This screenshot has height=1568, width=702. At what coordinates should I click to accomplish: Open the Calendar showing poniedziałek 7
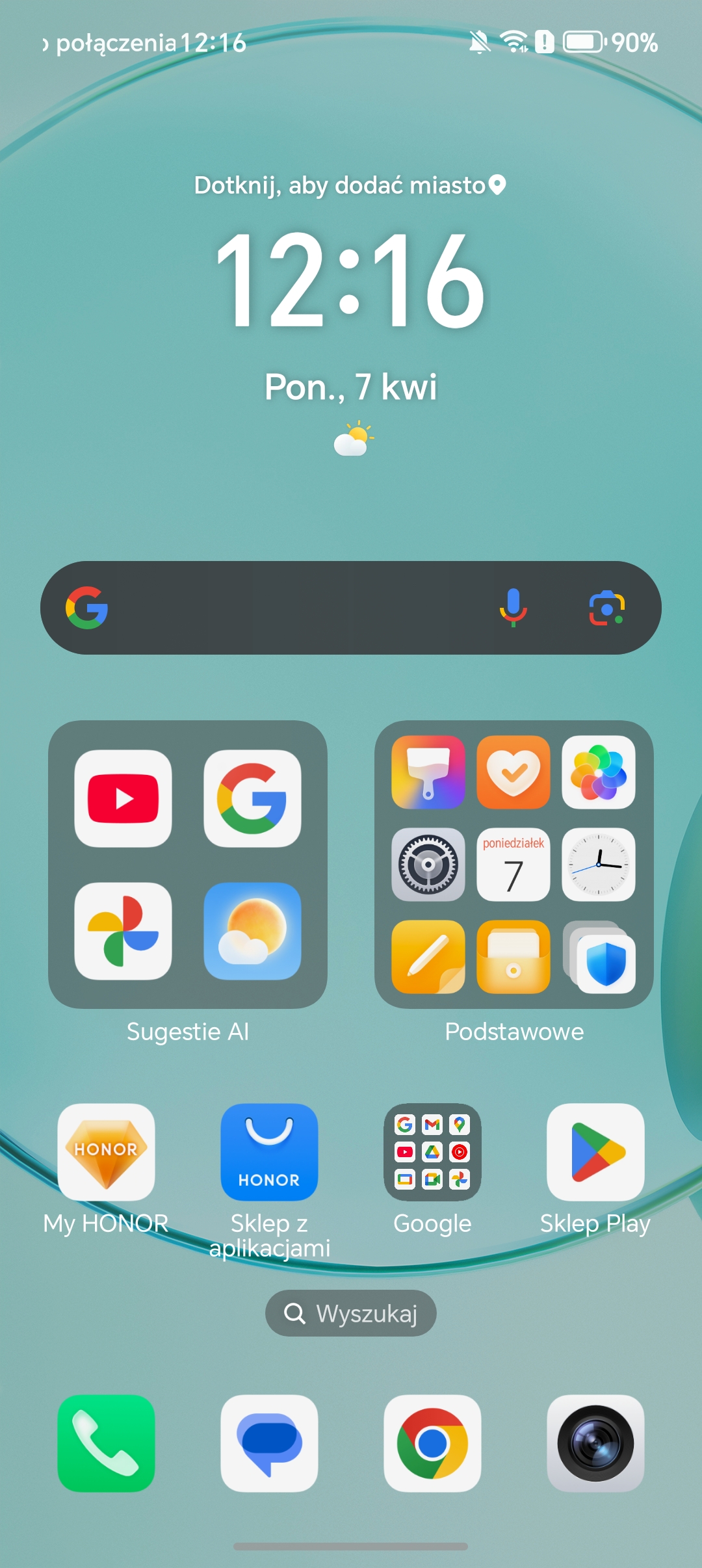[x=513, y=865]
